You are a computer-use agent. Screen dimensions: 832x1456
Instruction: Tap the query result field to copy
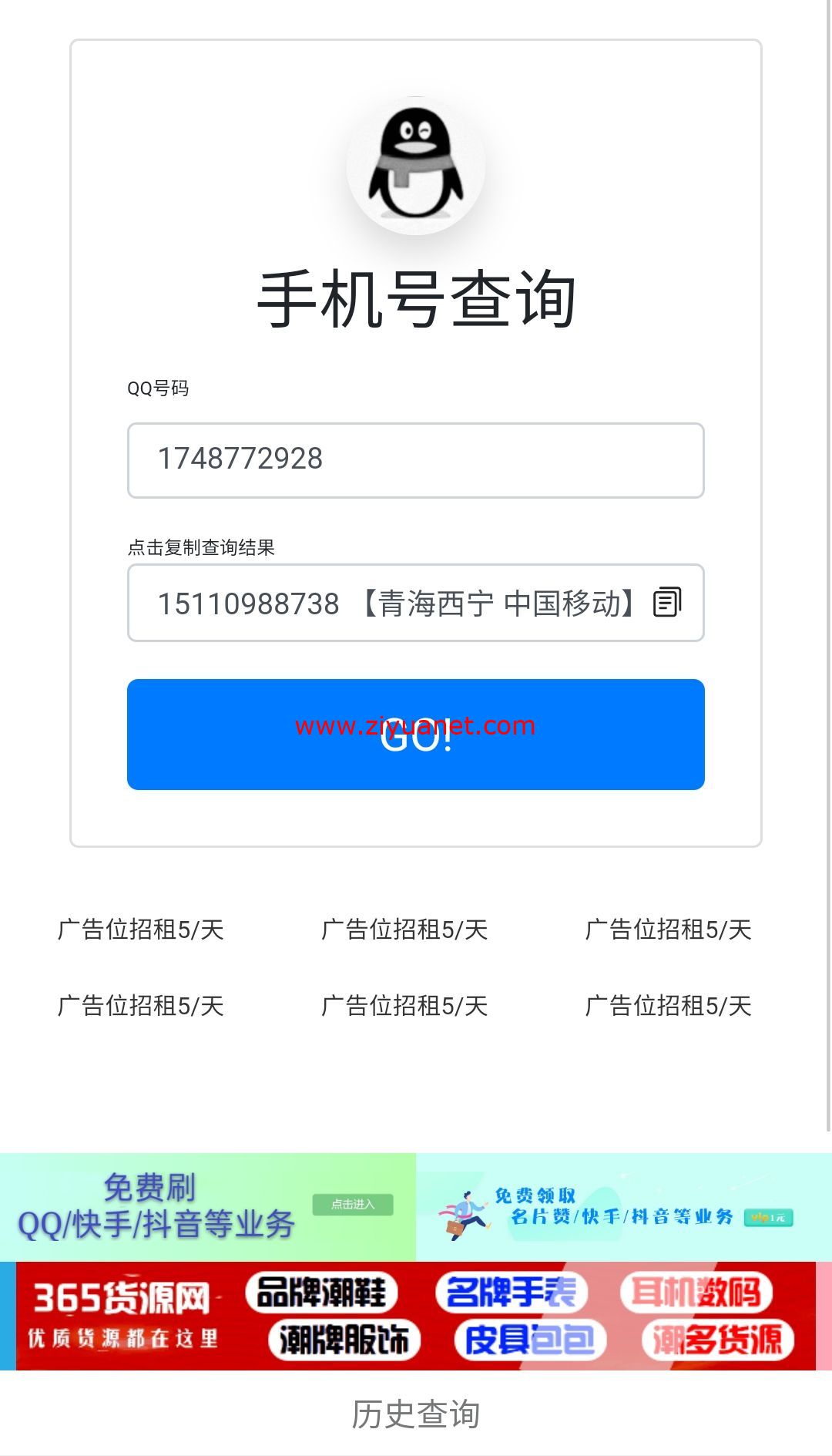(x=385, y=603)
